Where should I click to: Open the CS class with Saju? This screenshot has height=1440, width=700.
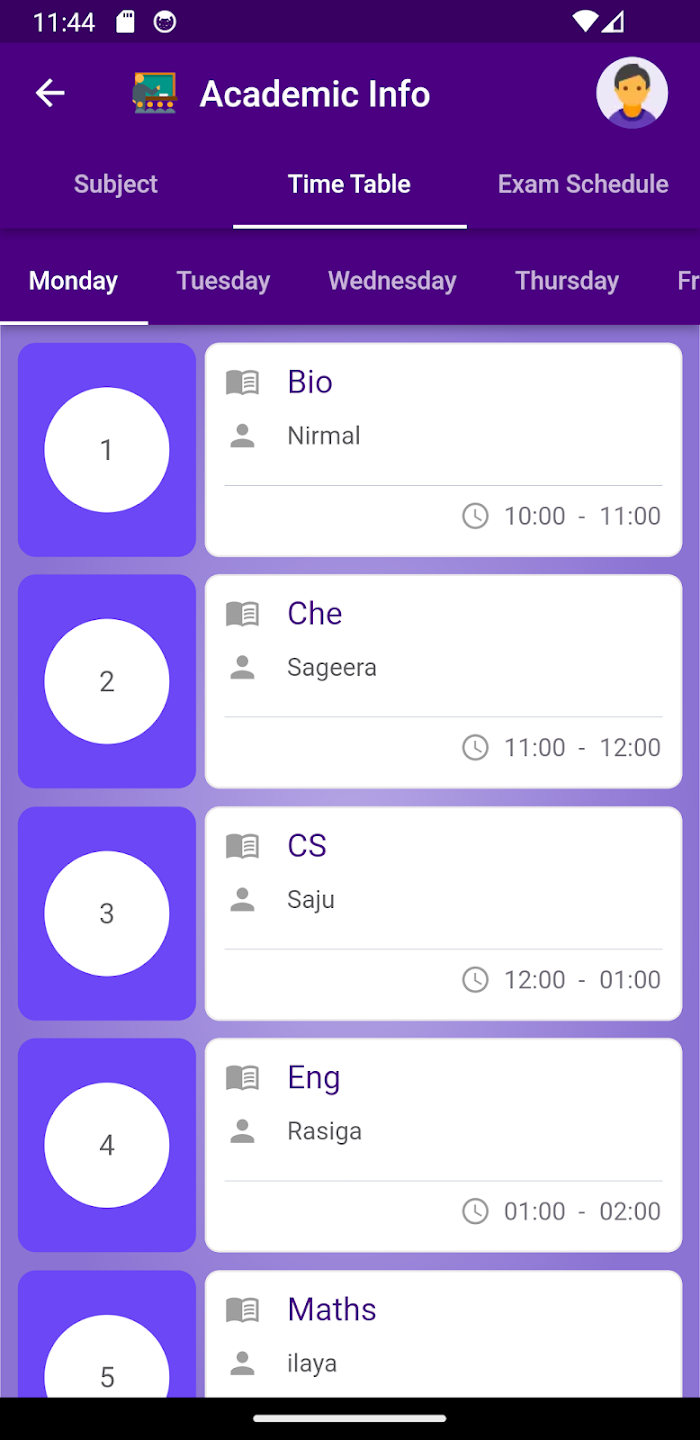(443, 913)
